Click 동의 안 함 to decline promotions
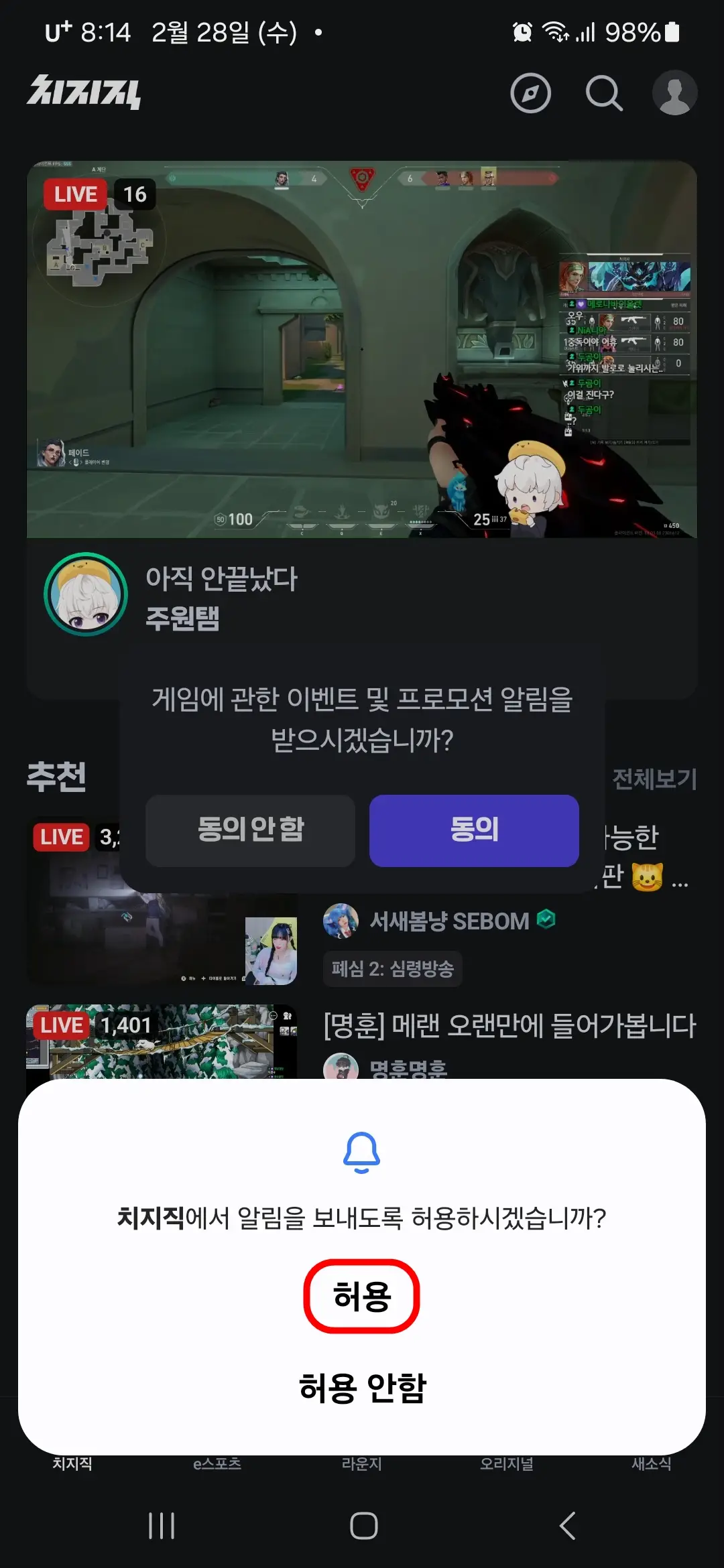The image size is (724, 1568). click(249, 831)
